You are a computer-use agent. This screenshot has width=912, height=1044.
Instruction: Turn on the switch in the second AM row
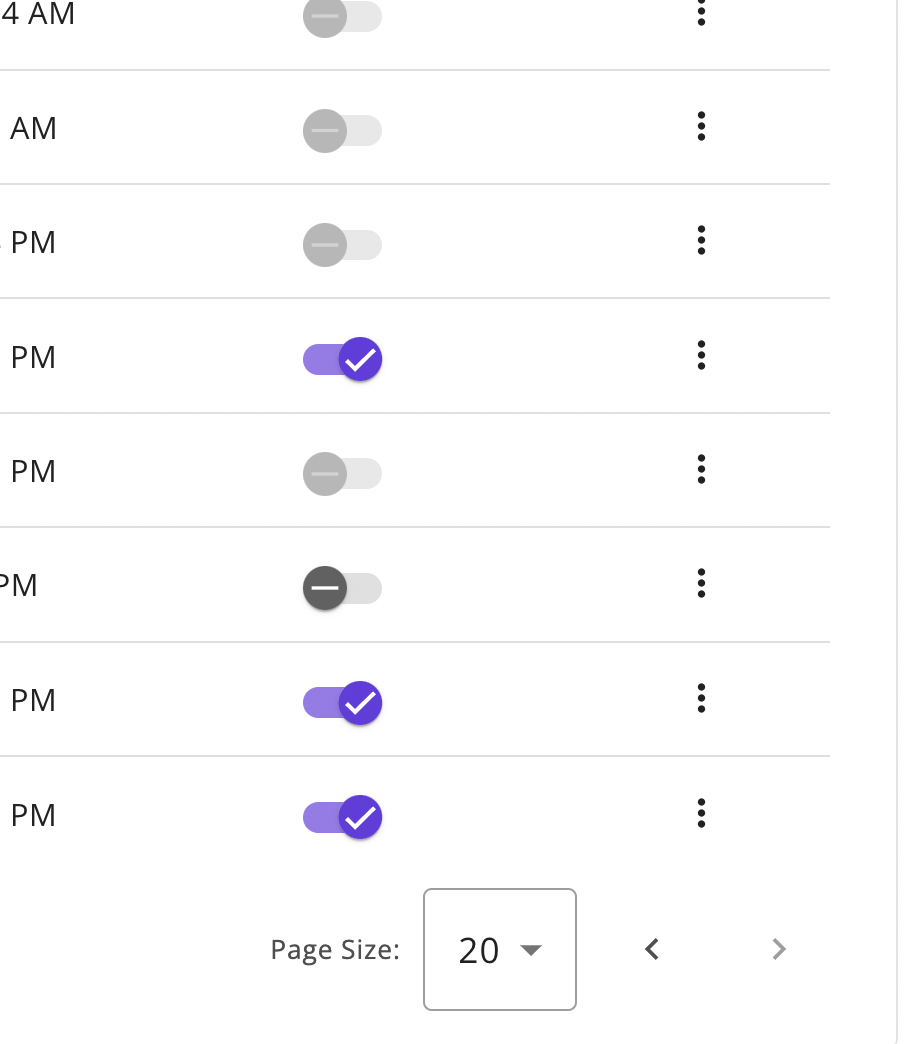pyautogui.click(x=342, y=131)
